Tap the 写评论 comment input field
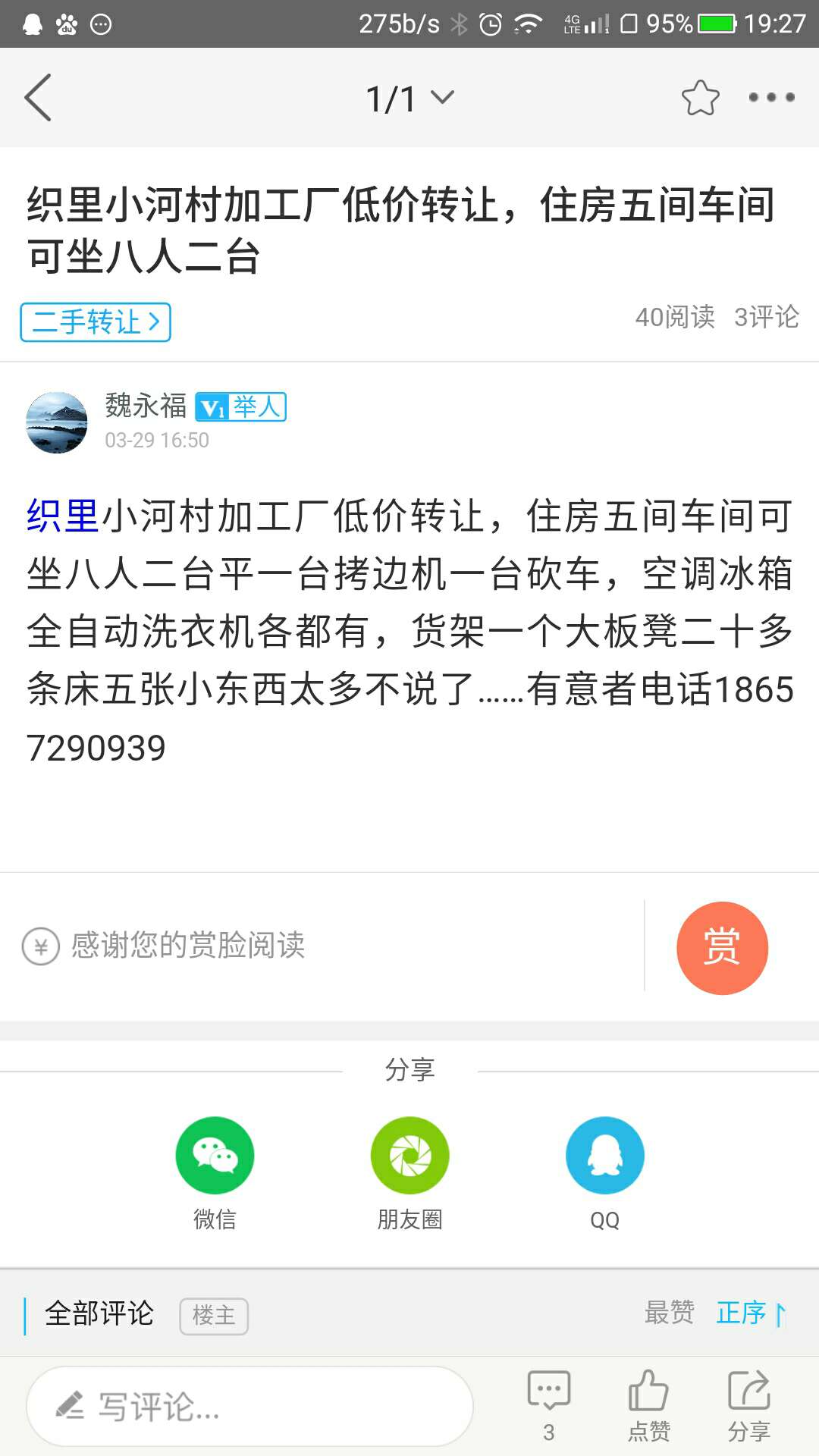 coord(250,1407)
